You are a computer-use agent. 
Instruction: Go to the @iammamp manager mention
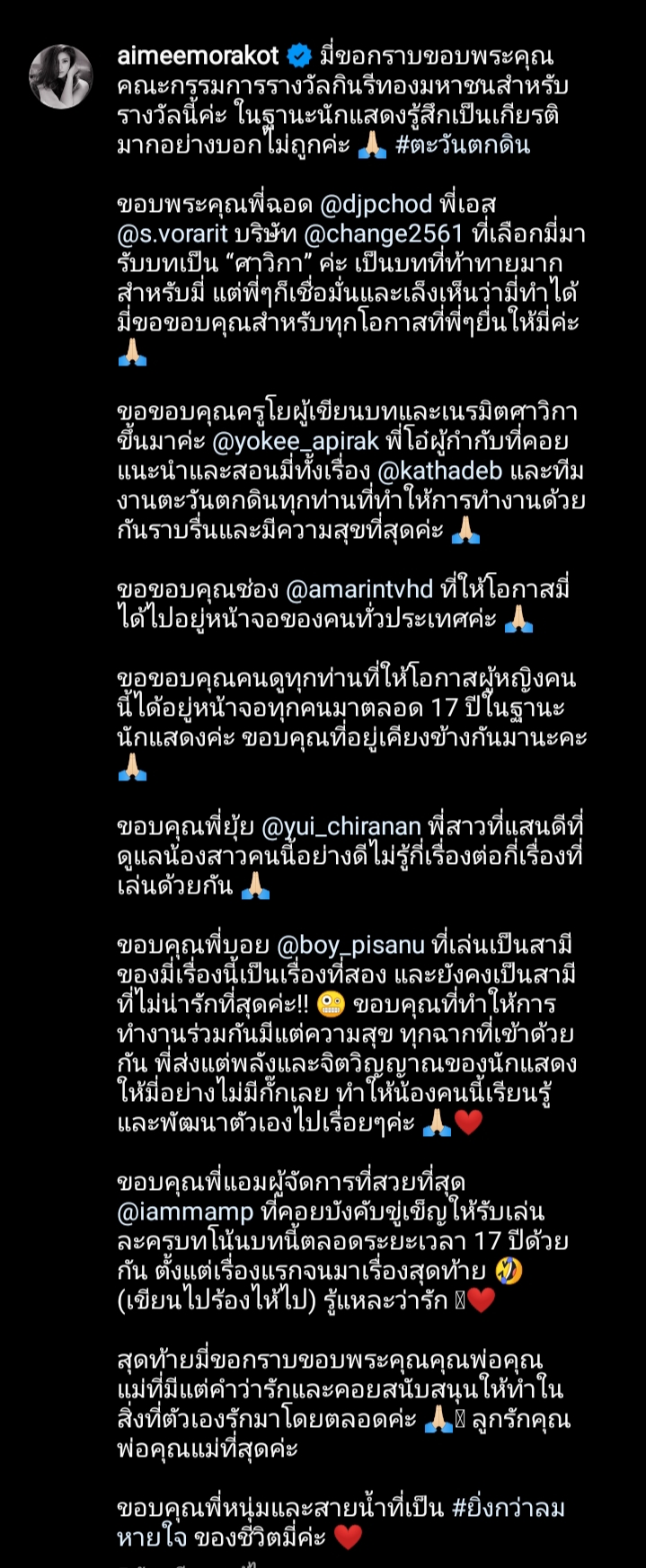(x=186, y=1211)
